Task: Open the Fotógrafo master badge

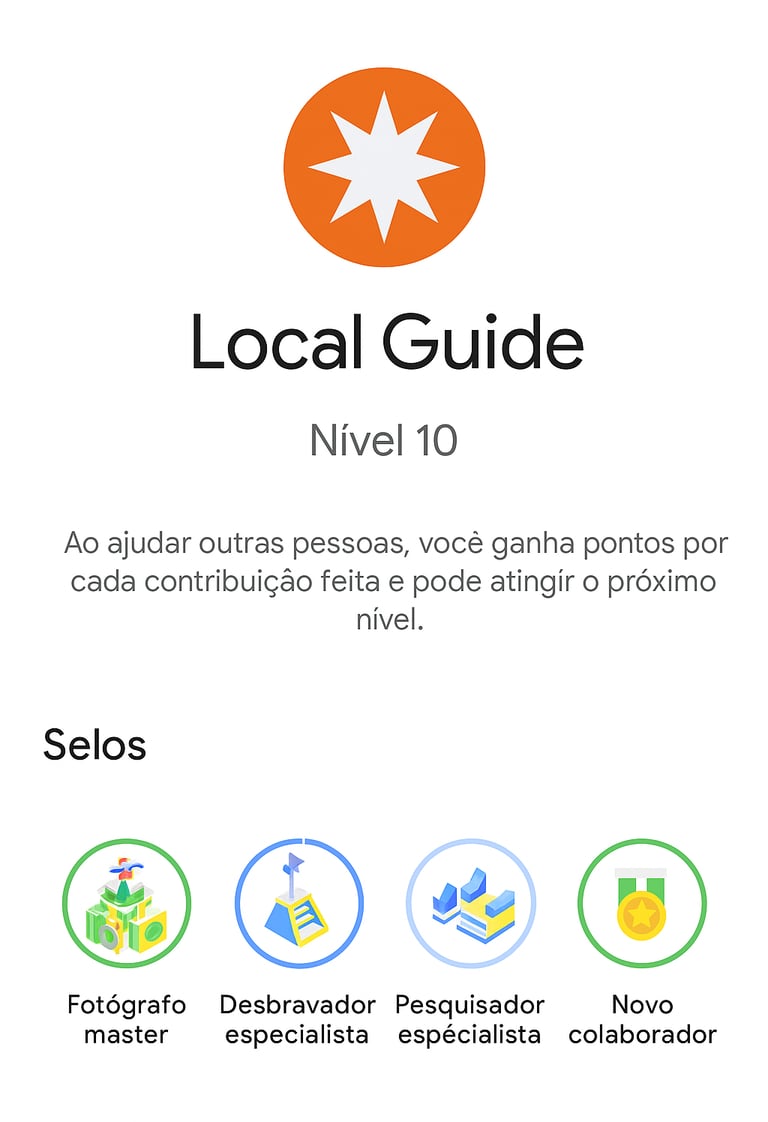Action: click(126, 903)
